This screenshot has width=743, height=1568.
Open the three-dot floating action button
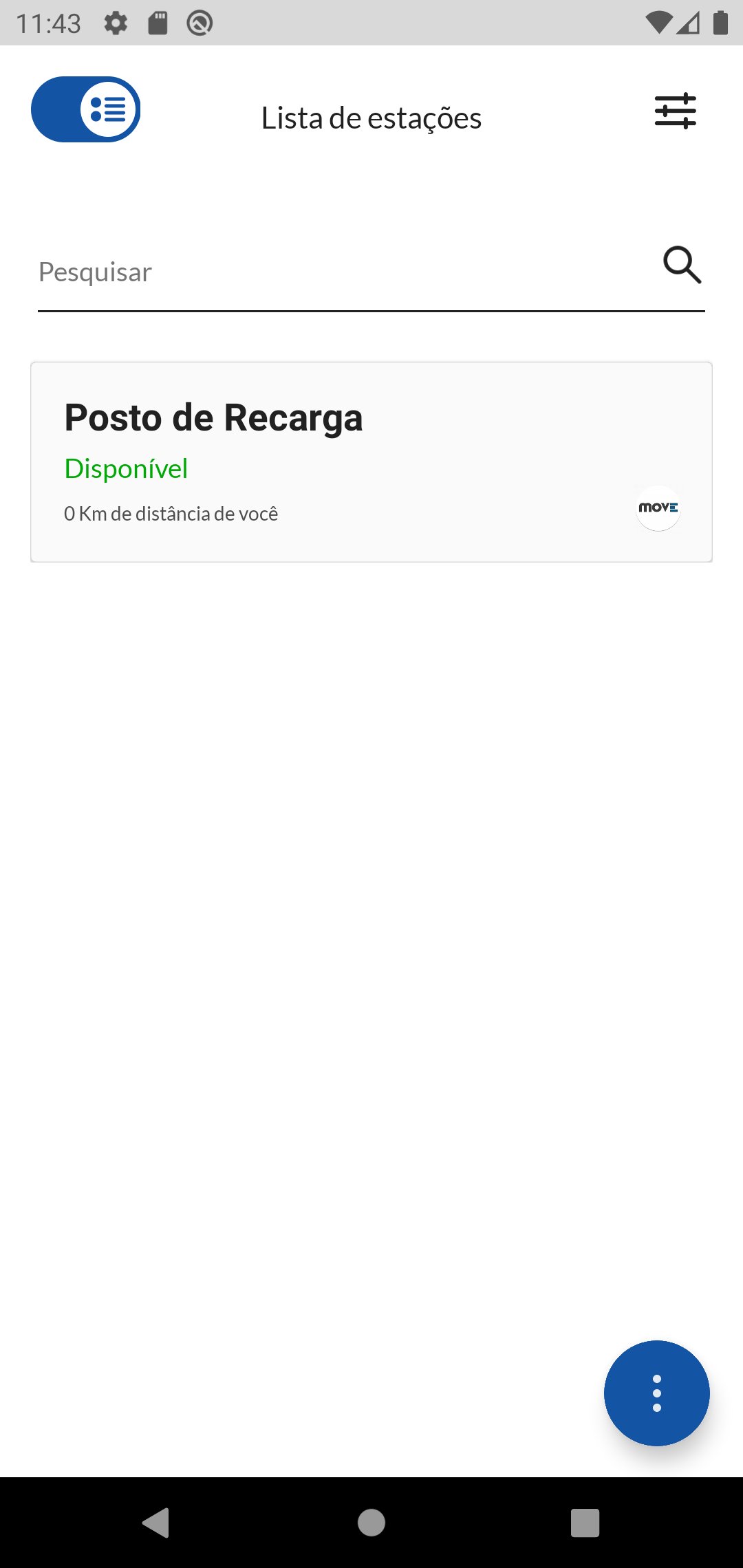coord(656,1393)
